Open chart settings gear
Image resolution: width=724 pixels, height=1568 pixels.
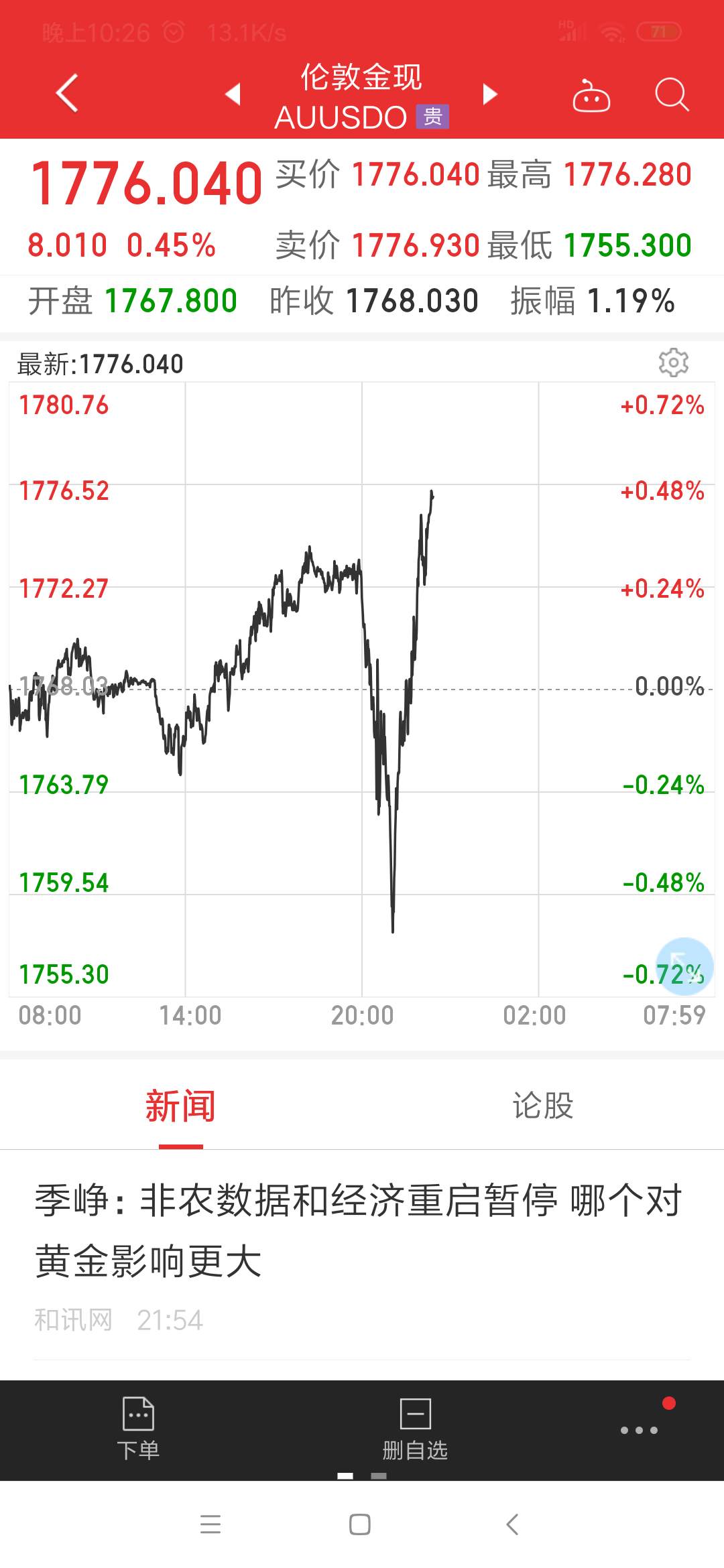673,363
